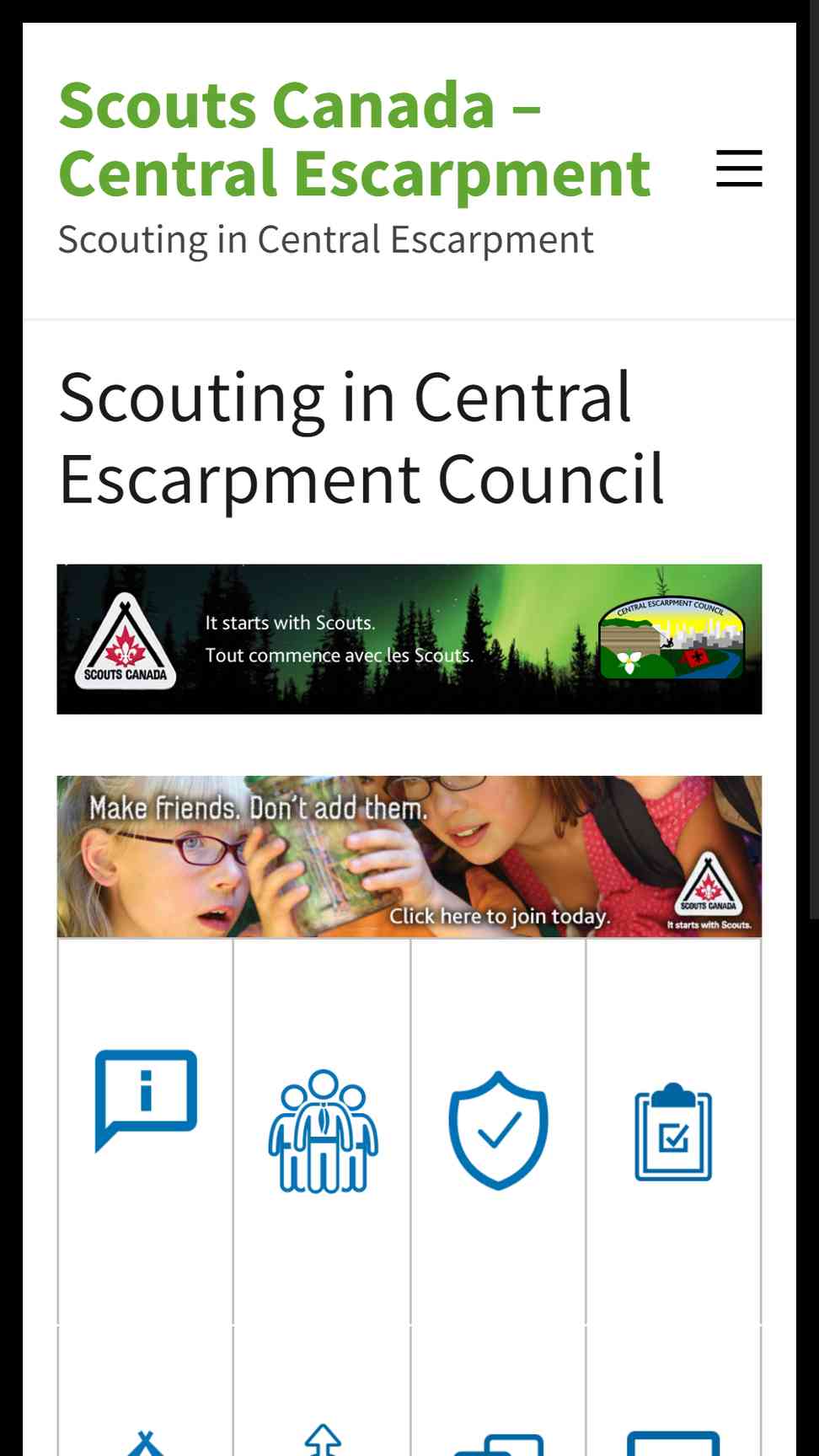Open the 'Click here to join today' banner
This screenshot has height=1456, width=819.
point(409,856)
